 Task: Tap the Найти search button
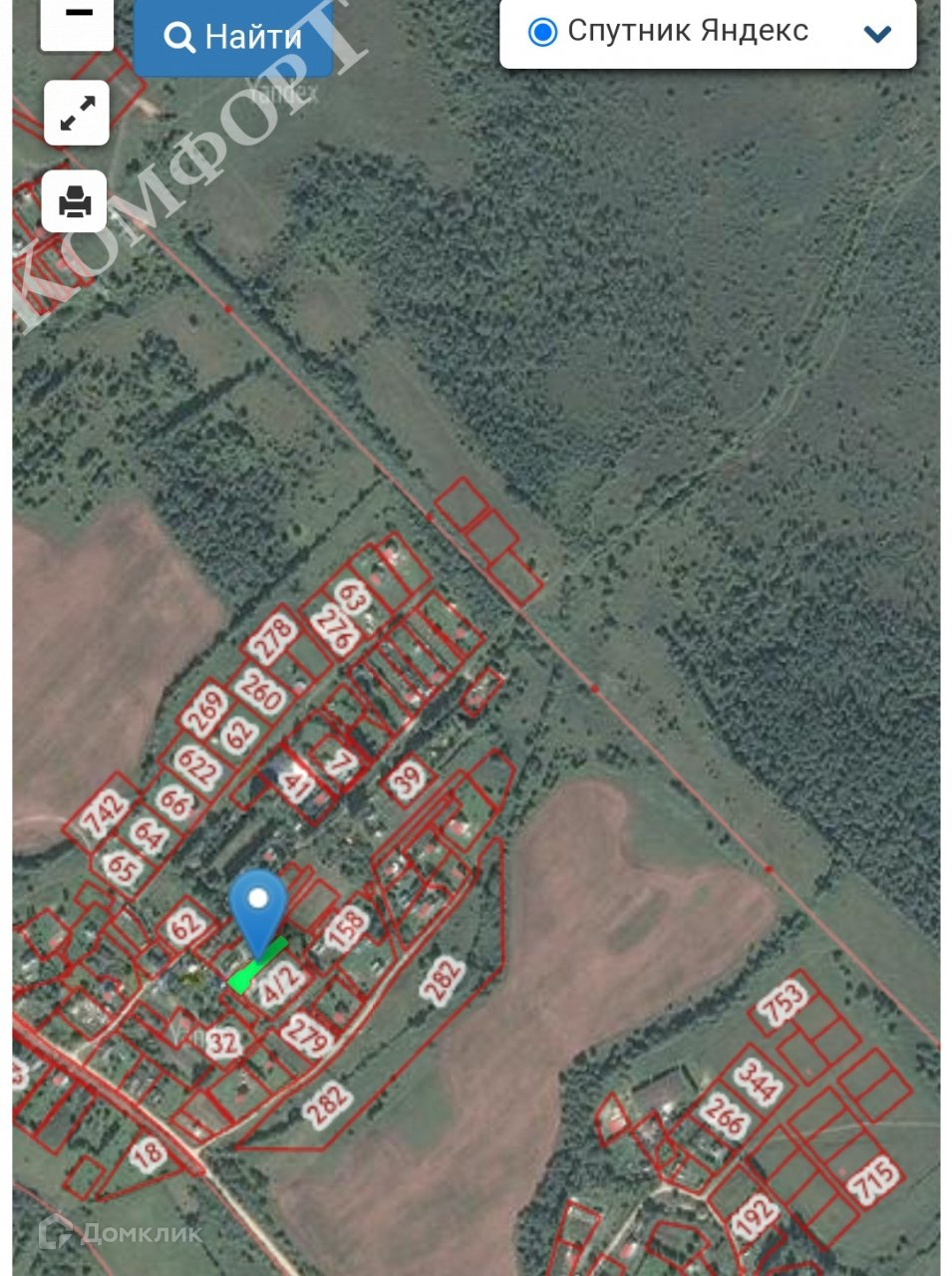point(233,38)
